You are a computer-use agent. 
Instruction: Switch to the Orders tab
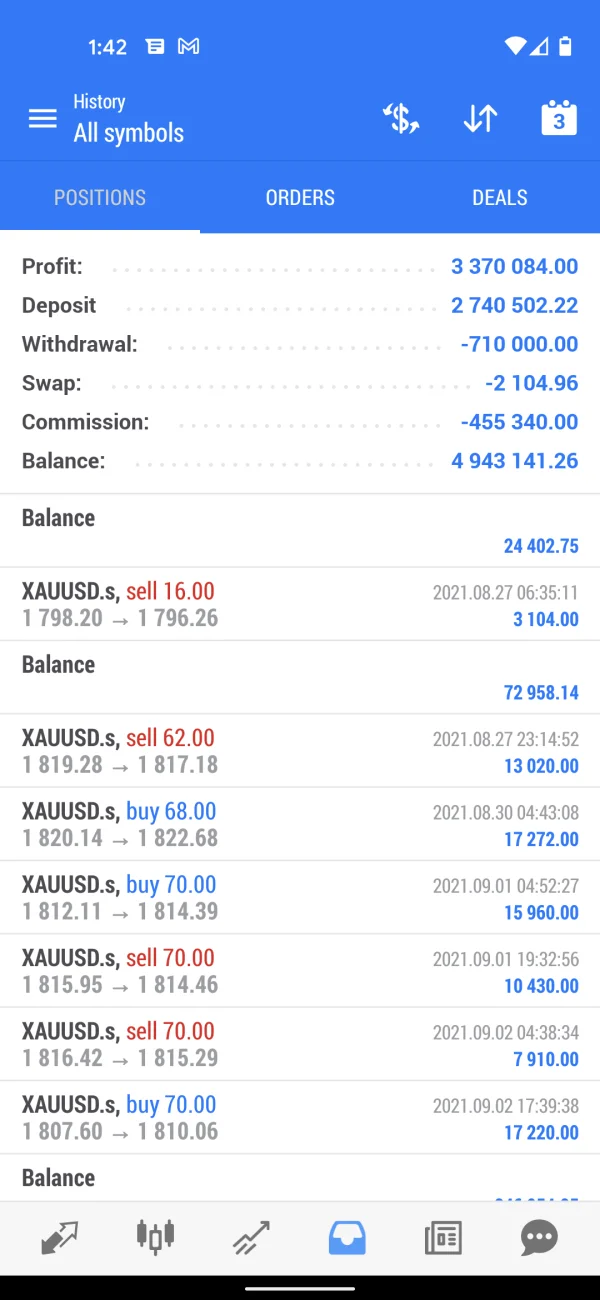coord(300,198)
